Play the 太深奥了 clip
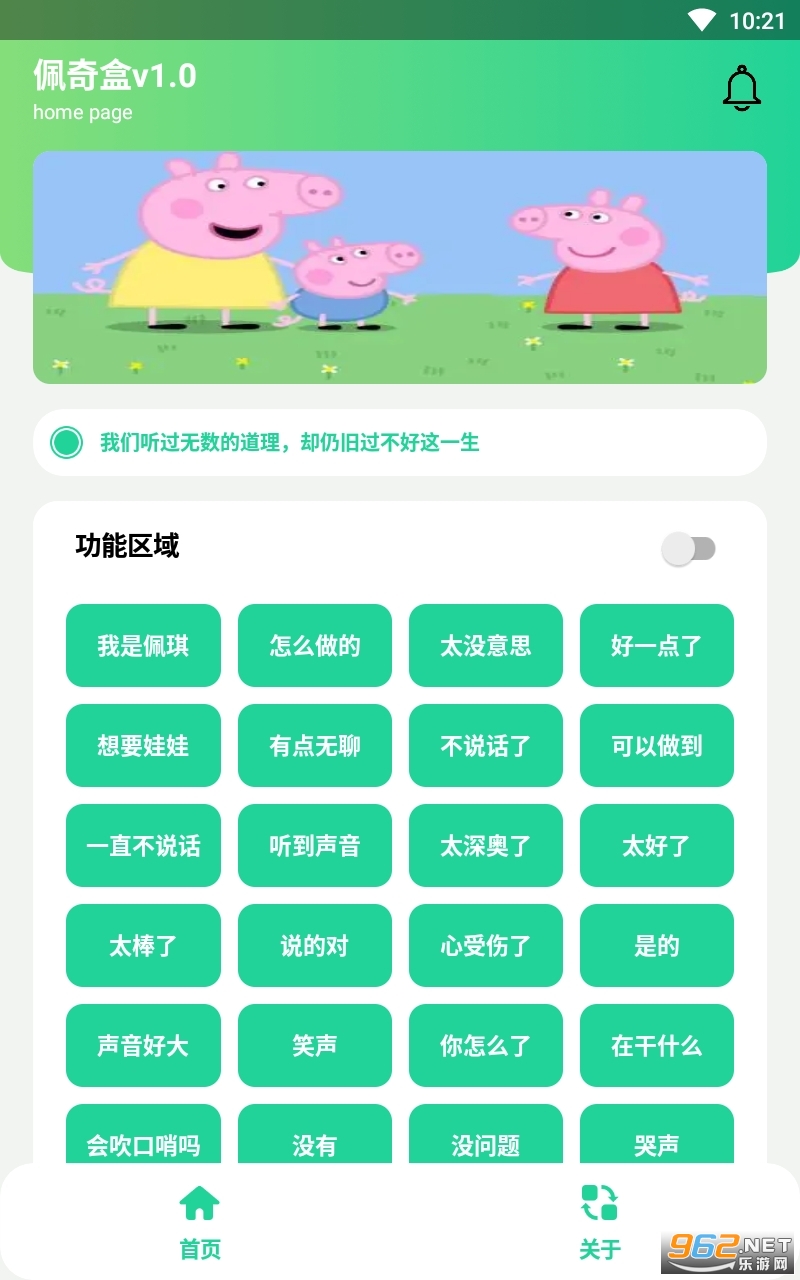 [486, 846]
